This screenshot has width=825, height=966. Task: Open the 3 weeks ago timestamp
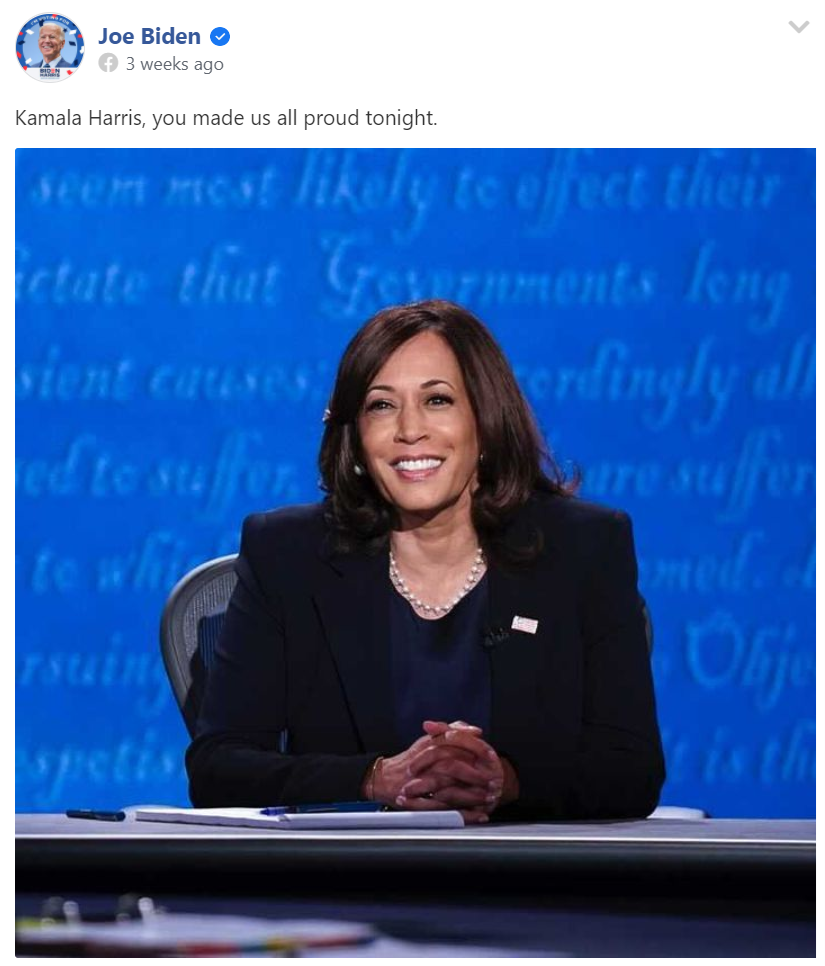174,64
